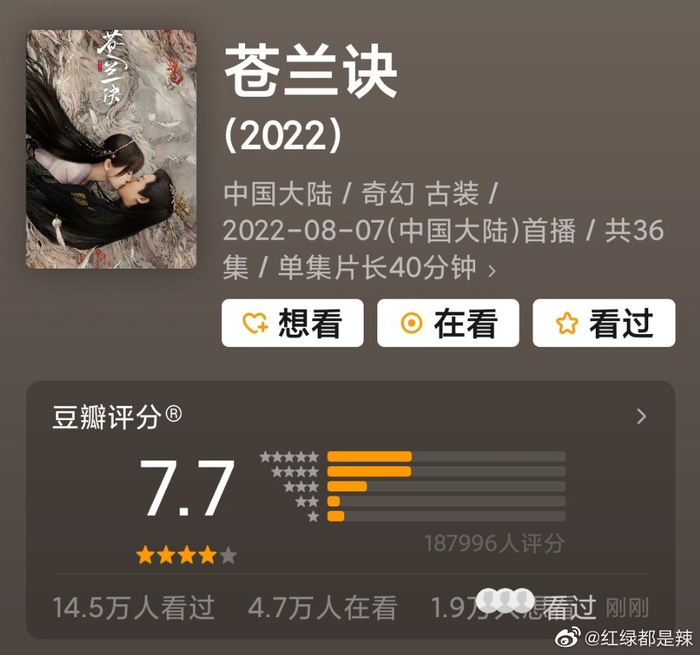Open the 苍兰诀 poster image
Screen dimensions: 700x655
(x=111, y=149)
